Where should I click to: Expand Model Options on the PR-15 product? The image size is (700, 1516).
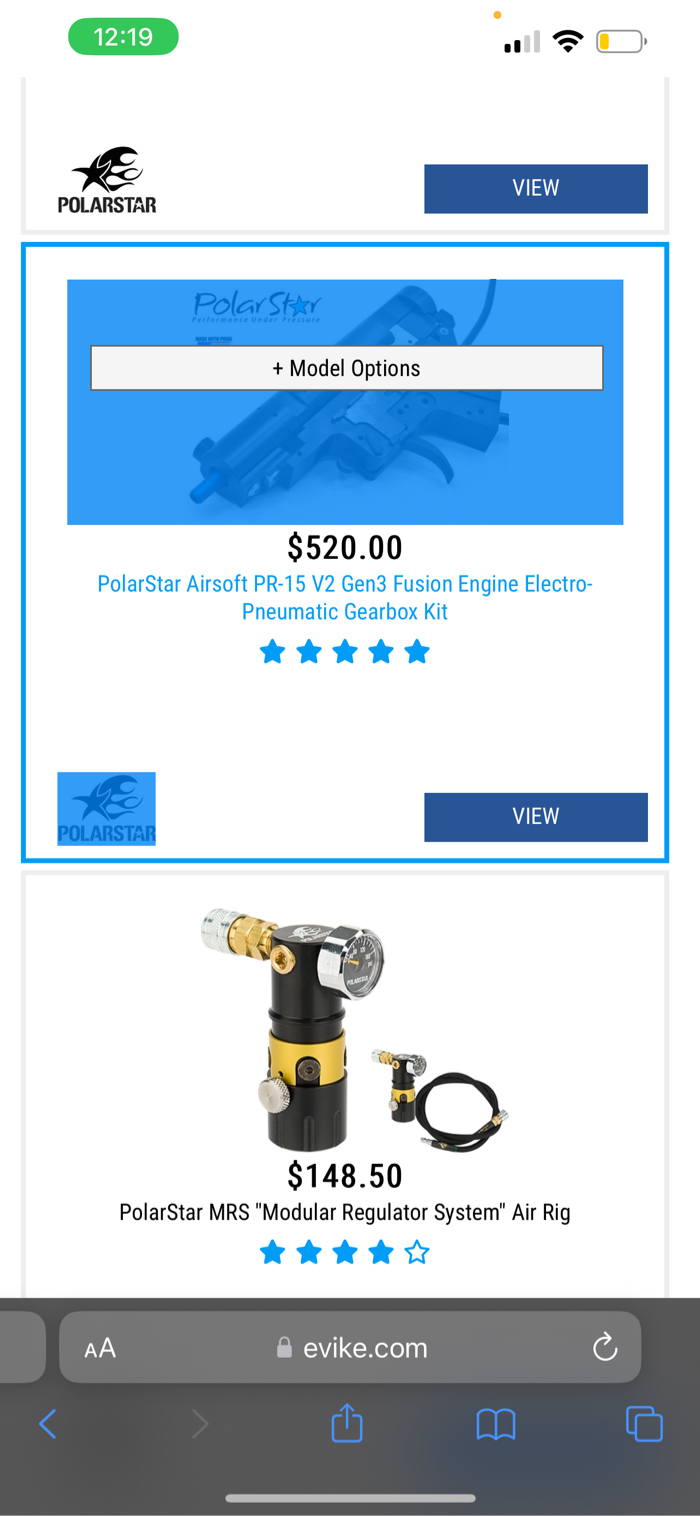346,368
